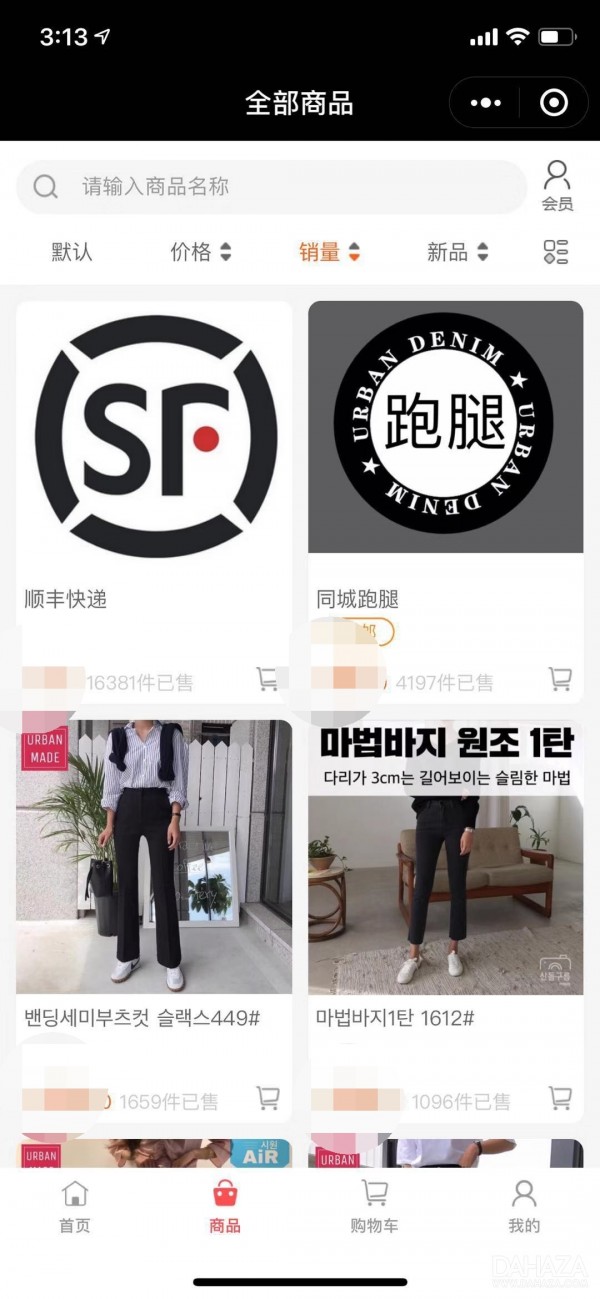Toggle the list/grid layout view icon

(556, 252)
